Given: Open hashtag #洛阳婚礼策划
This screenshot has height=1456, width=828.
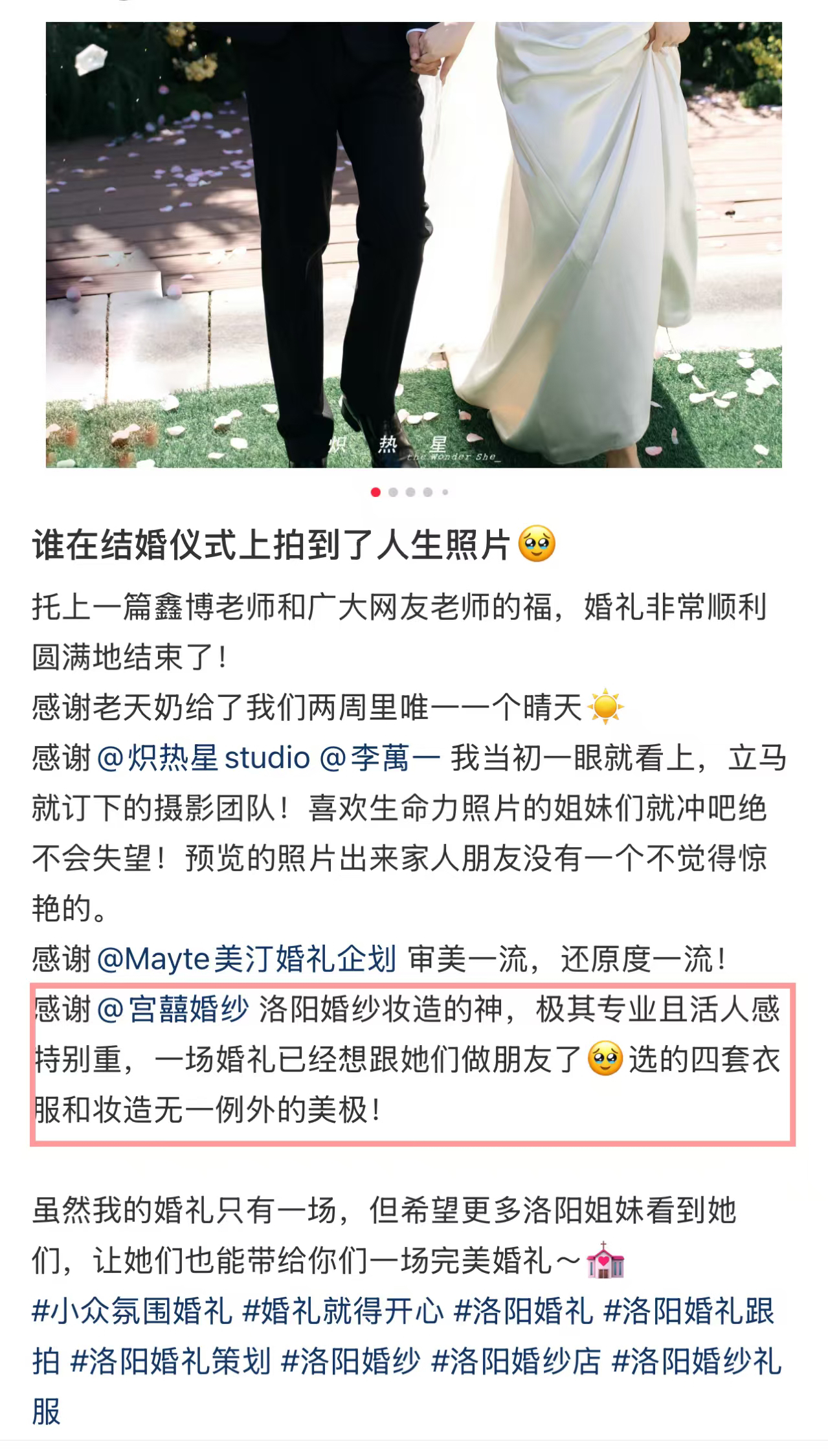Looking at the screenshot, I should pyautogui.click(x=171, y=1362).
